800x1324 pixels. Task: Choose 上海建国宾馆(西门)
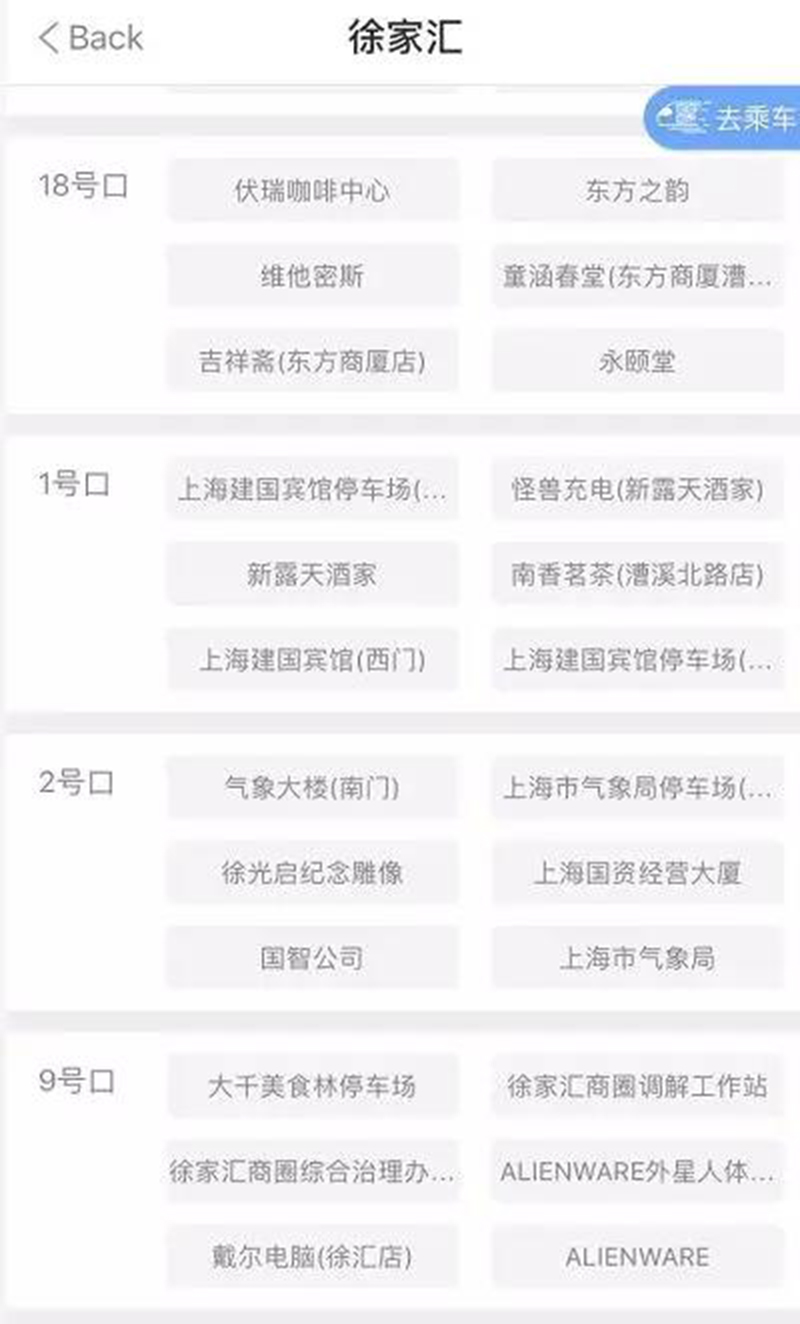[x=312, y=659]
